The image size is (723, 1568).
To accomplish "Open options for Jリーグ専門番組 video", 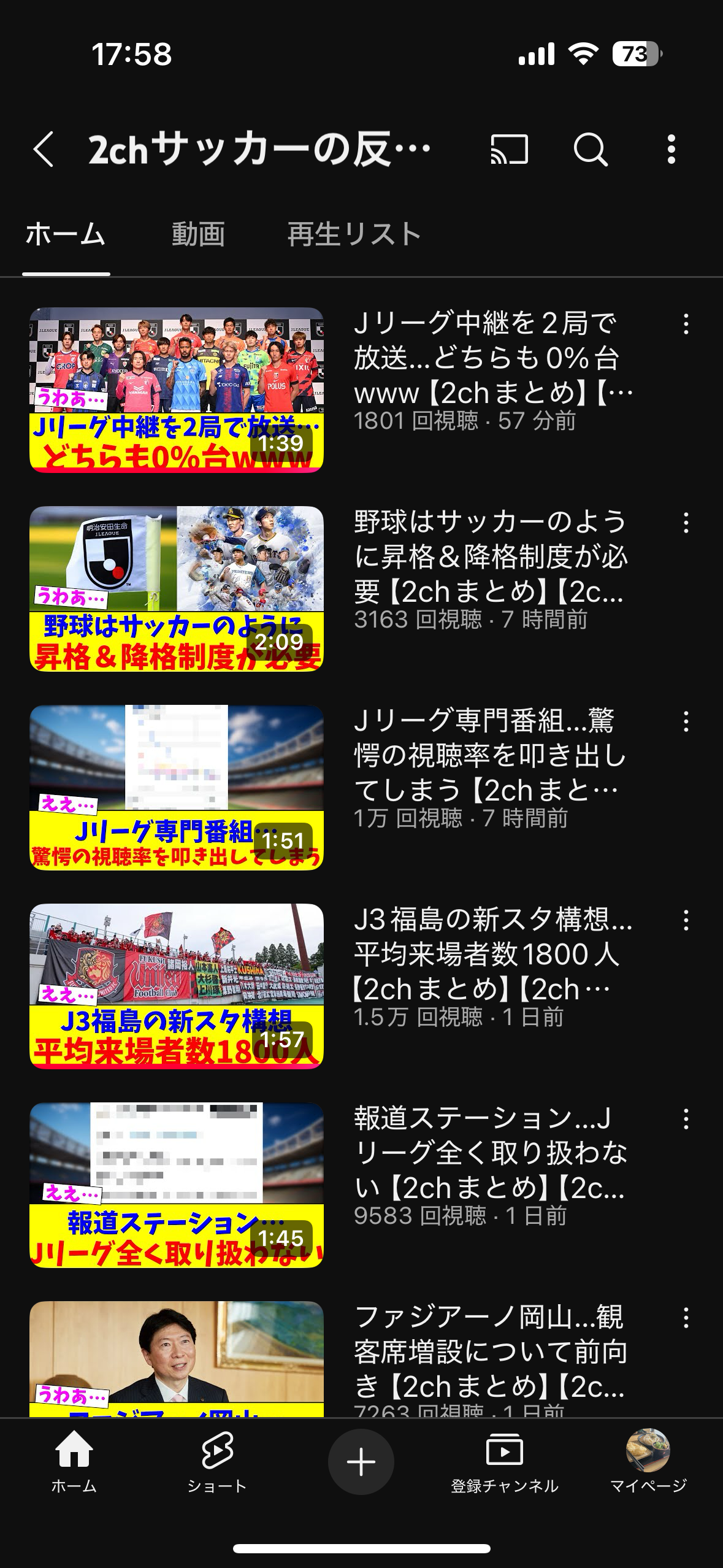I will tap(686, 722).
